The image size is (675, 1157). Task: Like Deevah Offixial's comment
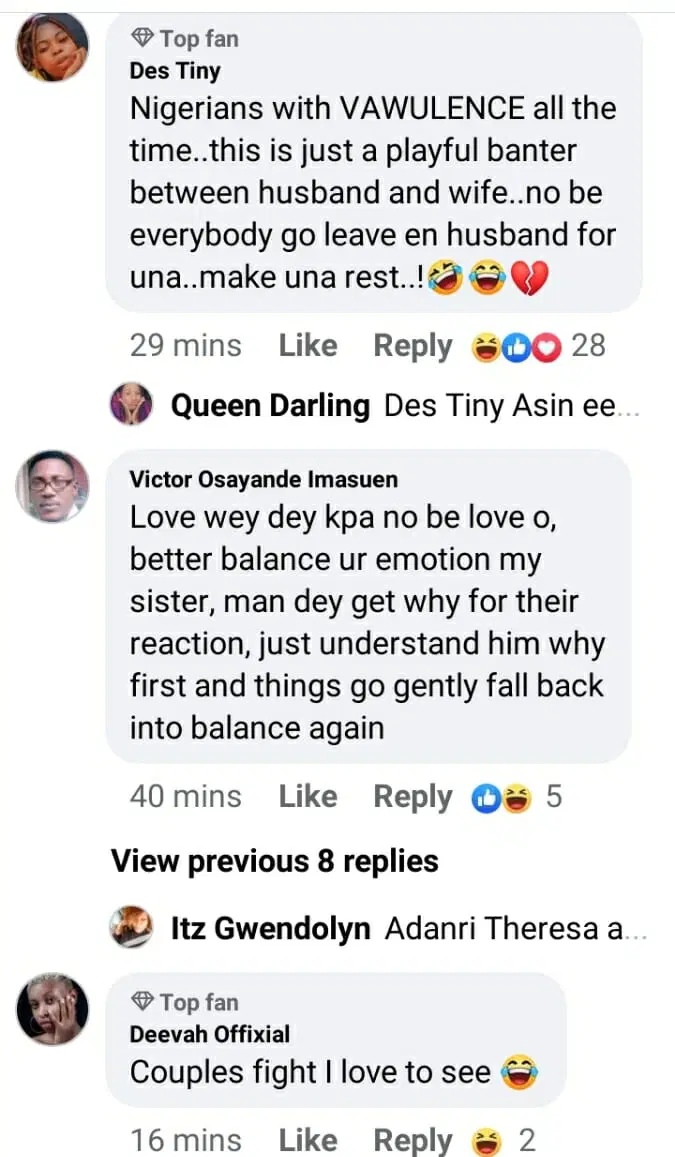[307, 1140]
